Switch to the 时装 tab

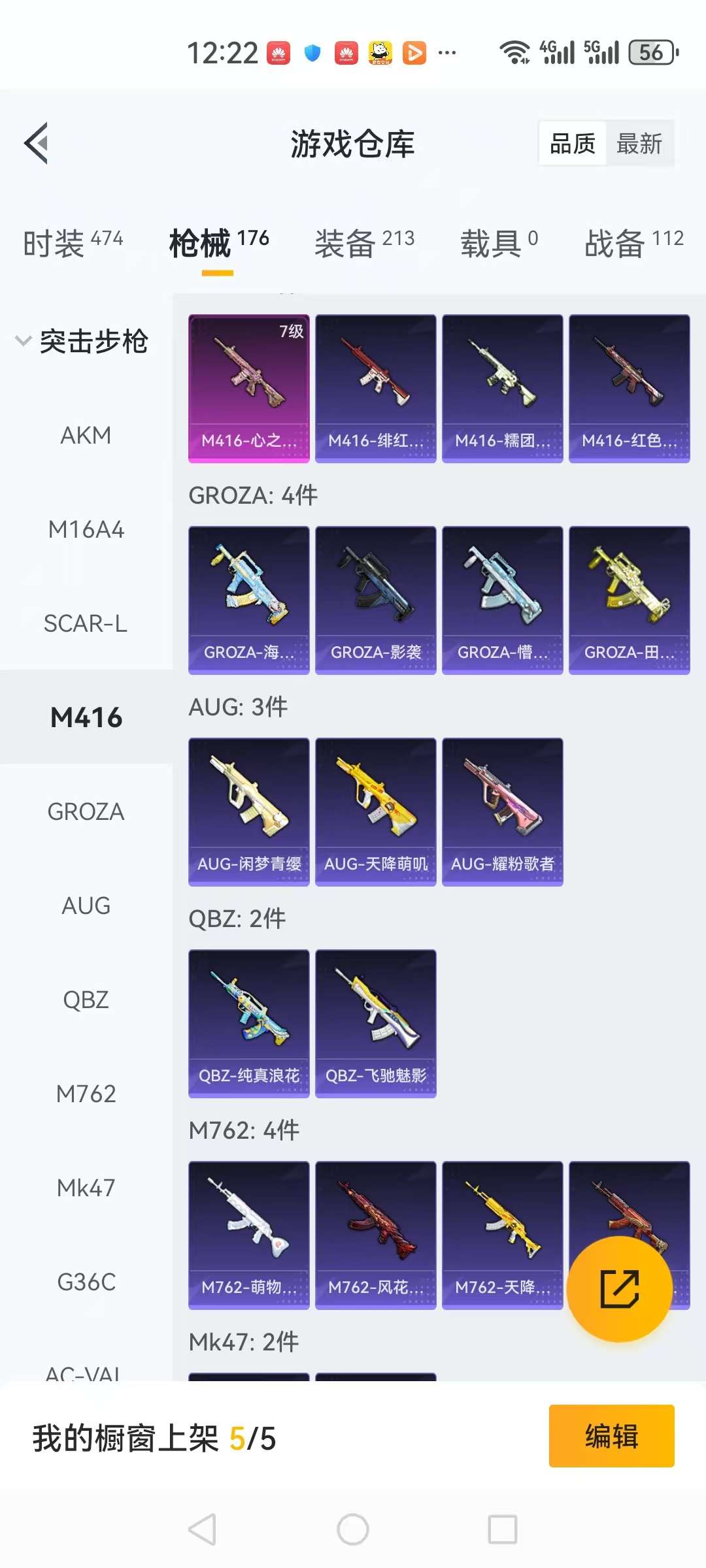click(73, 243)
